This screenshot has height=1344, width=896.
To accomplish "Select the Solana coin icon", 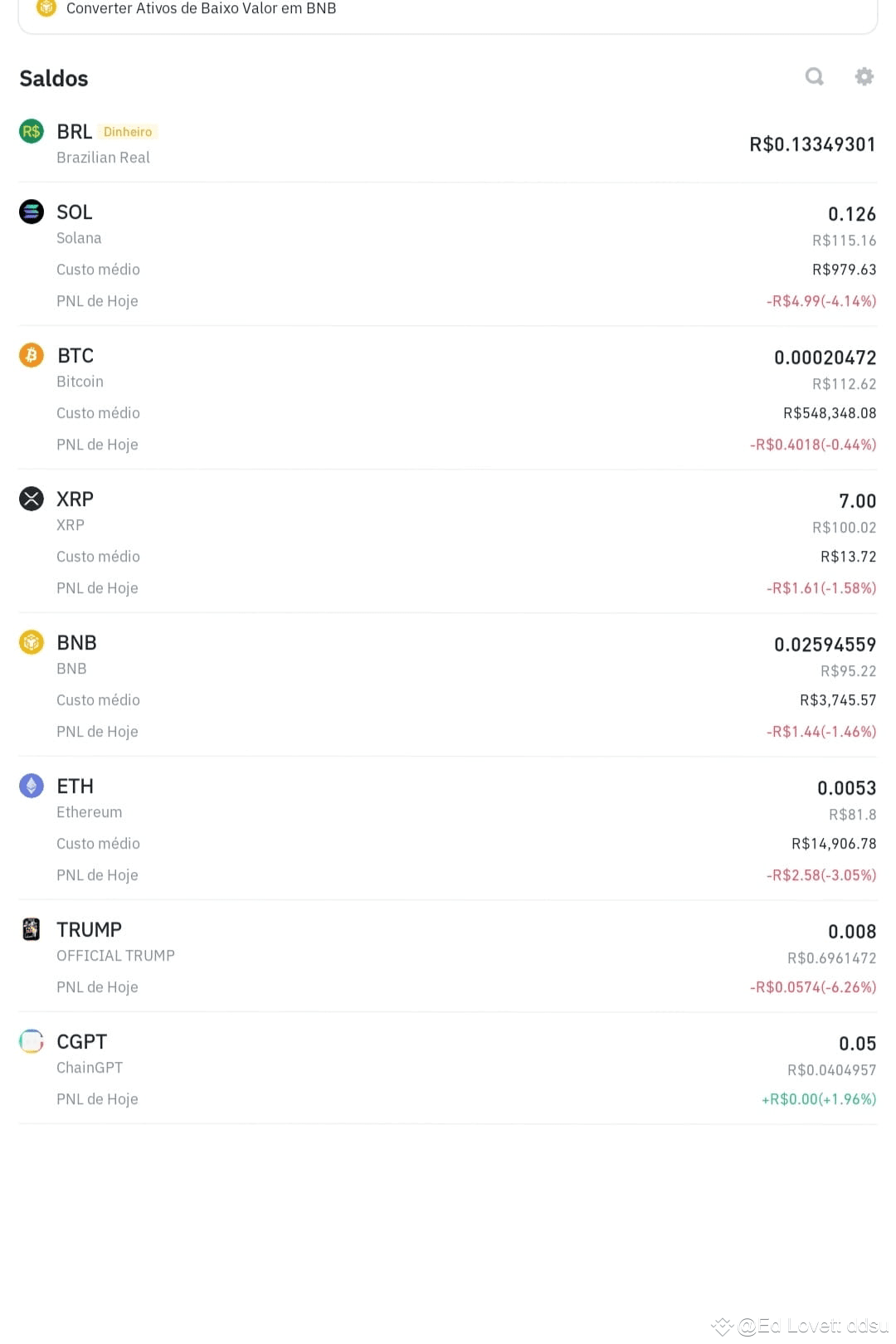I will (x=31, y=212).
